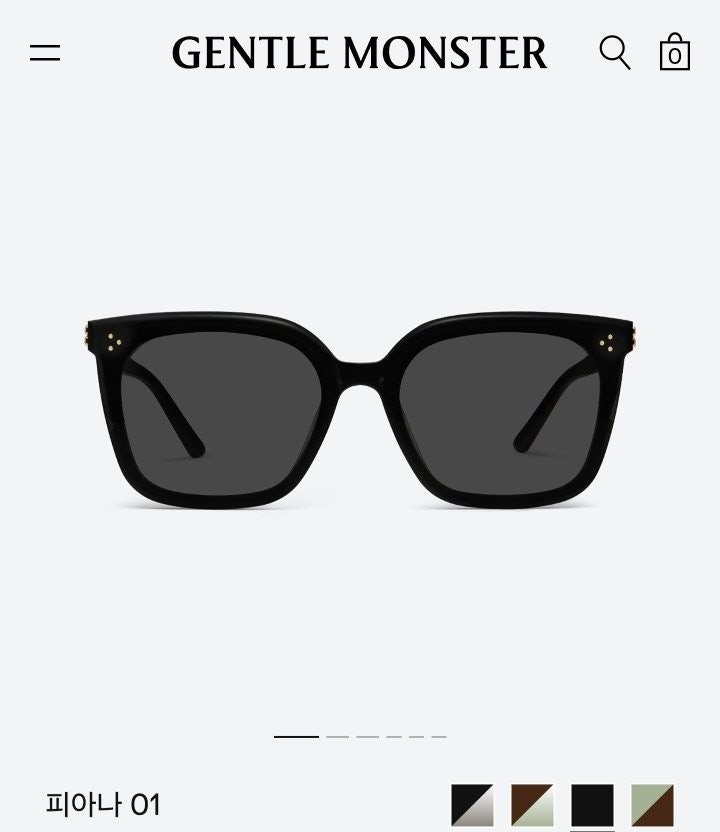Open the hamburger menu

click(x=45, y=53)
